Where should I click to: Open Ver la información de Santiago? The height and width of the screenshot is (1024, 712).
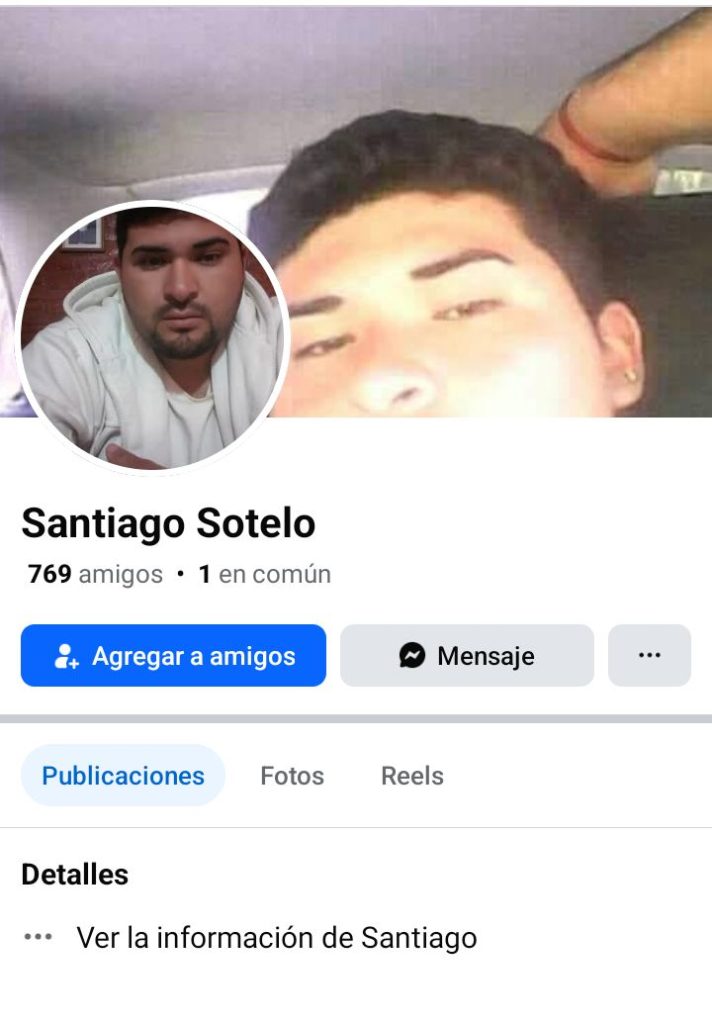[276, 938]
